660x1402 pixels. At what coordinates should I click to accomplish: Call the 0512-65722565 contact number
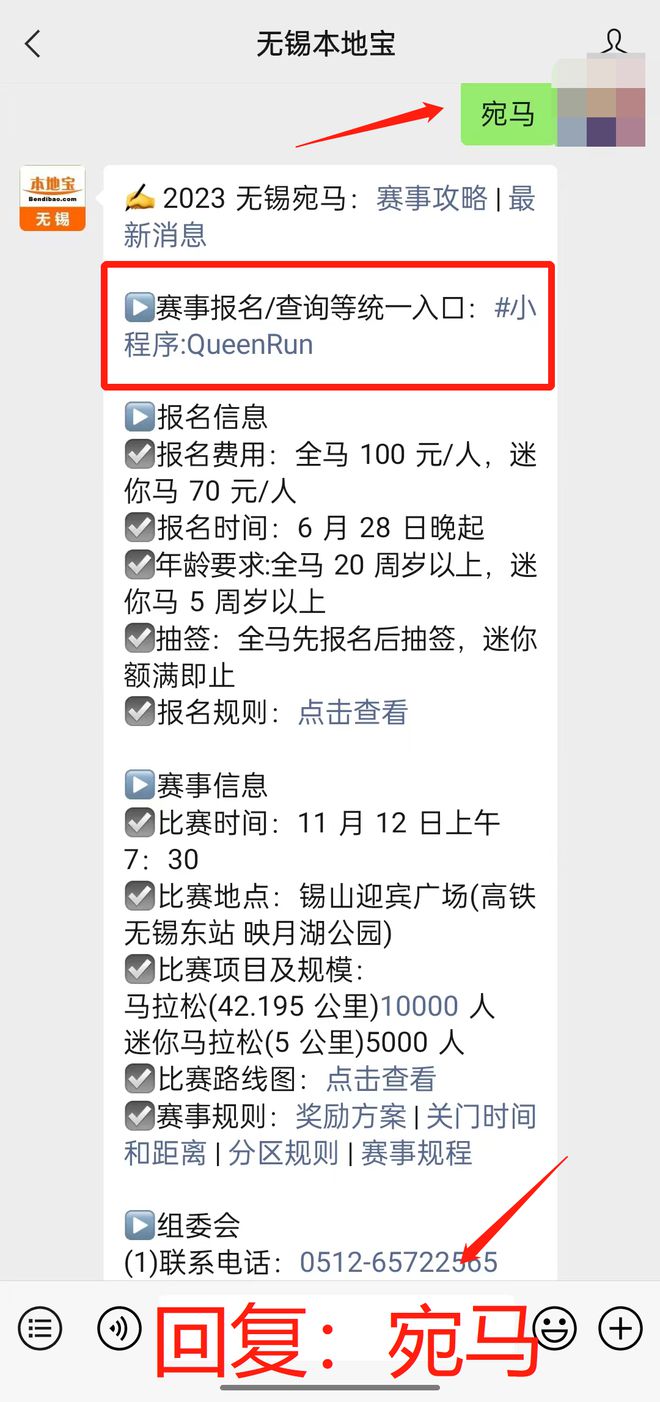coord(398,1262)
